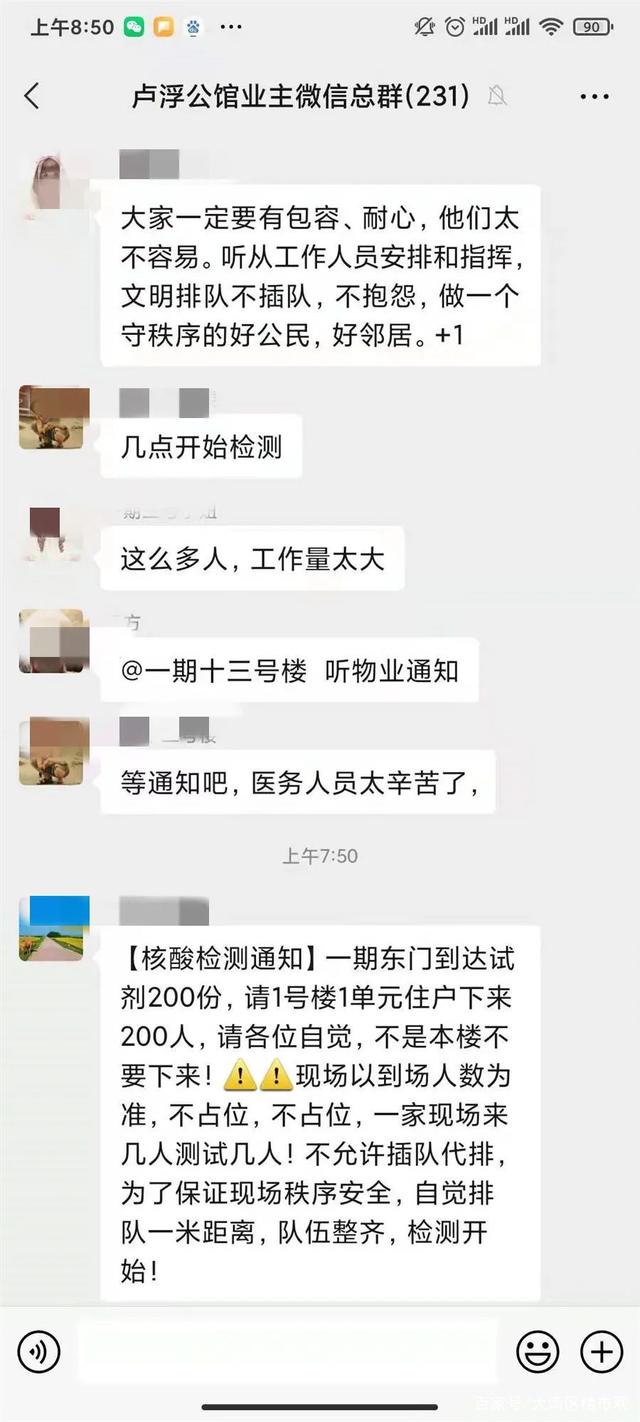640x1422 pixels.
Task: Open avatar of sender saying 等通知吧
Action: point(54,750)
